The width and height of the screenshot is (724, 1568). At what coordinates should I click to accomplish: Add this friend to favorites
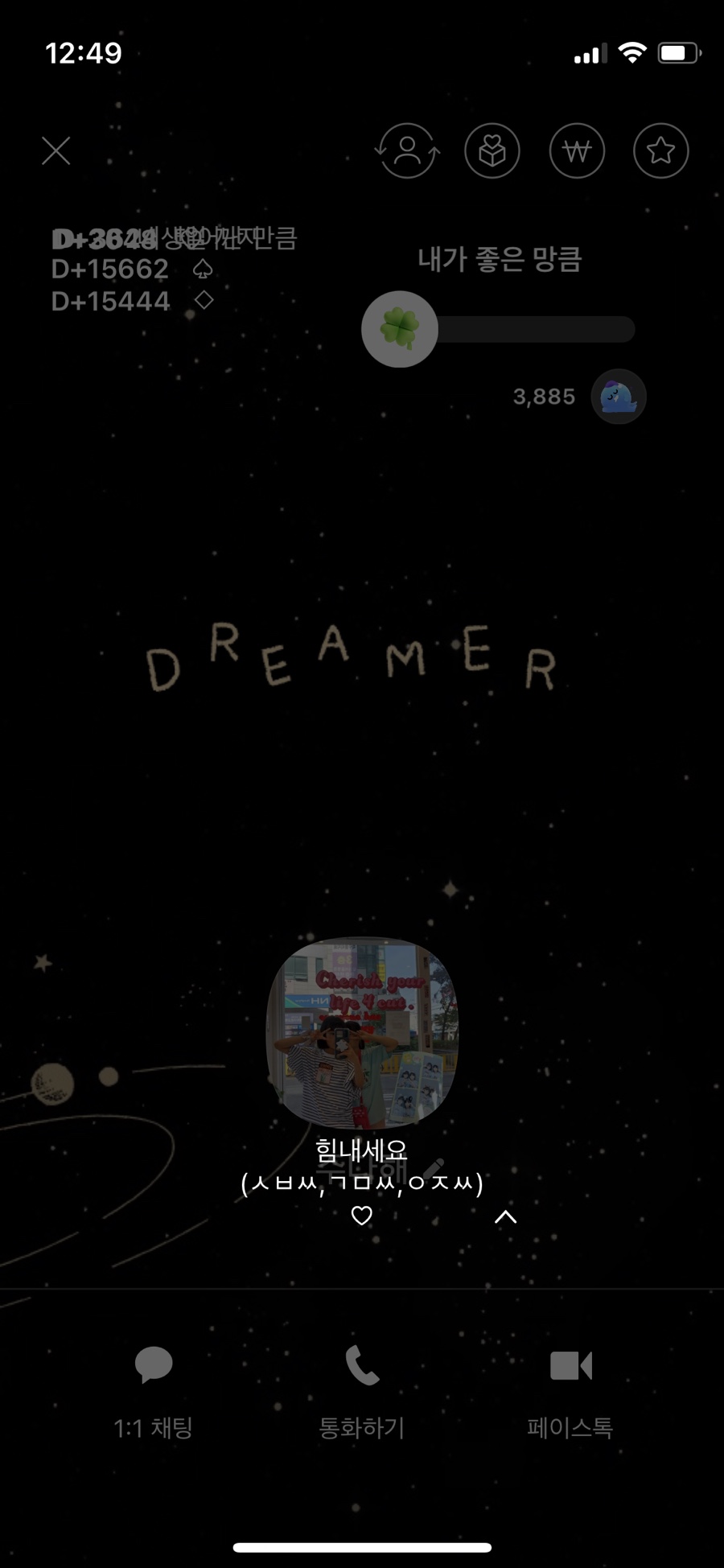coord(660,150)
